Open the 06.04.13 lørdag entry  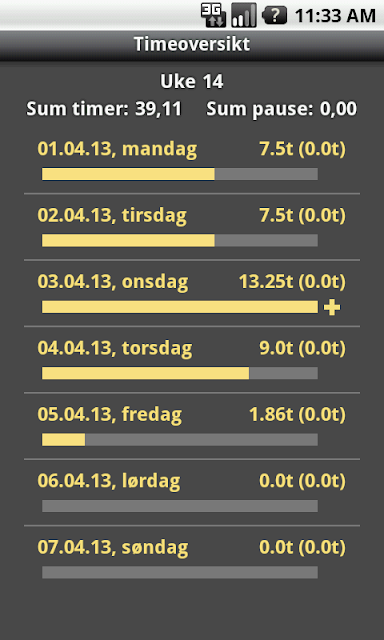click(x=192, y=492)
